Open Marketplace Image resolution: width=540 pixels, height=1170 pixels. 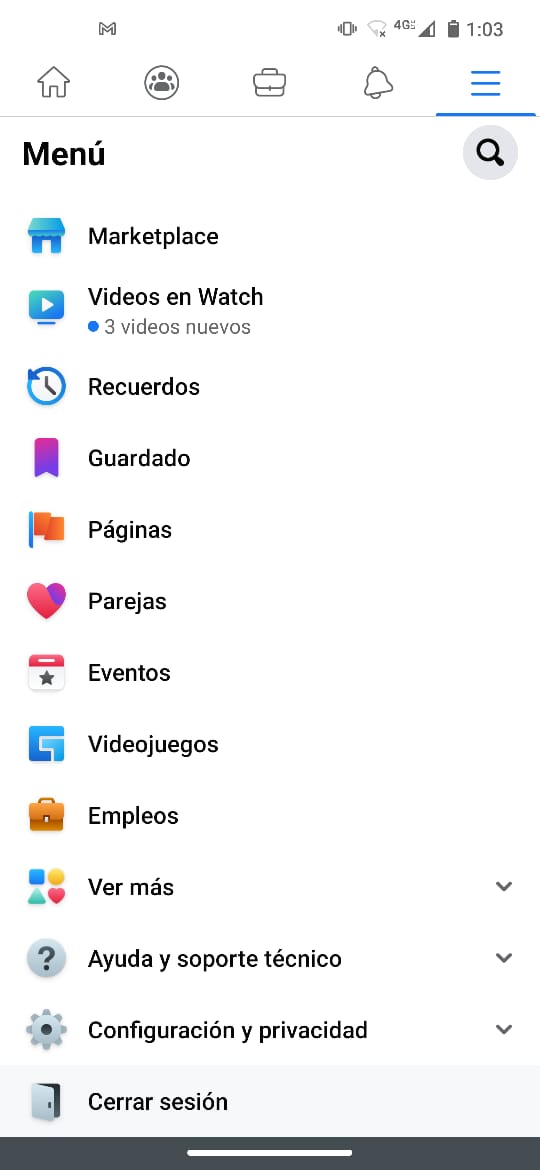coord(270,237)
